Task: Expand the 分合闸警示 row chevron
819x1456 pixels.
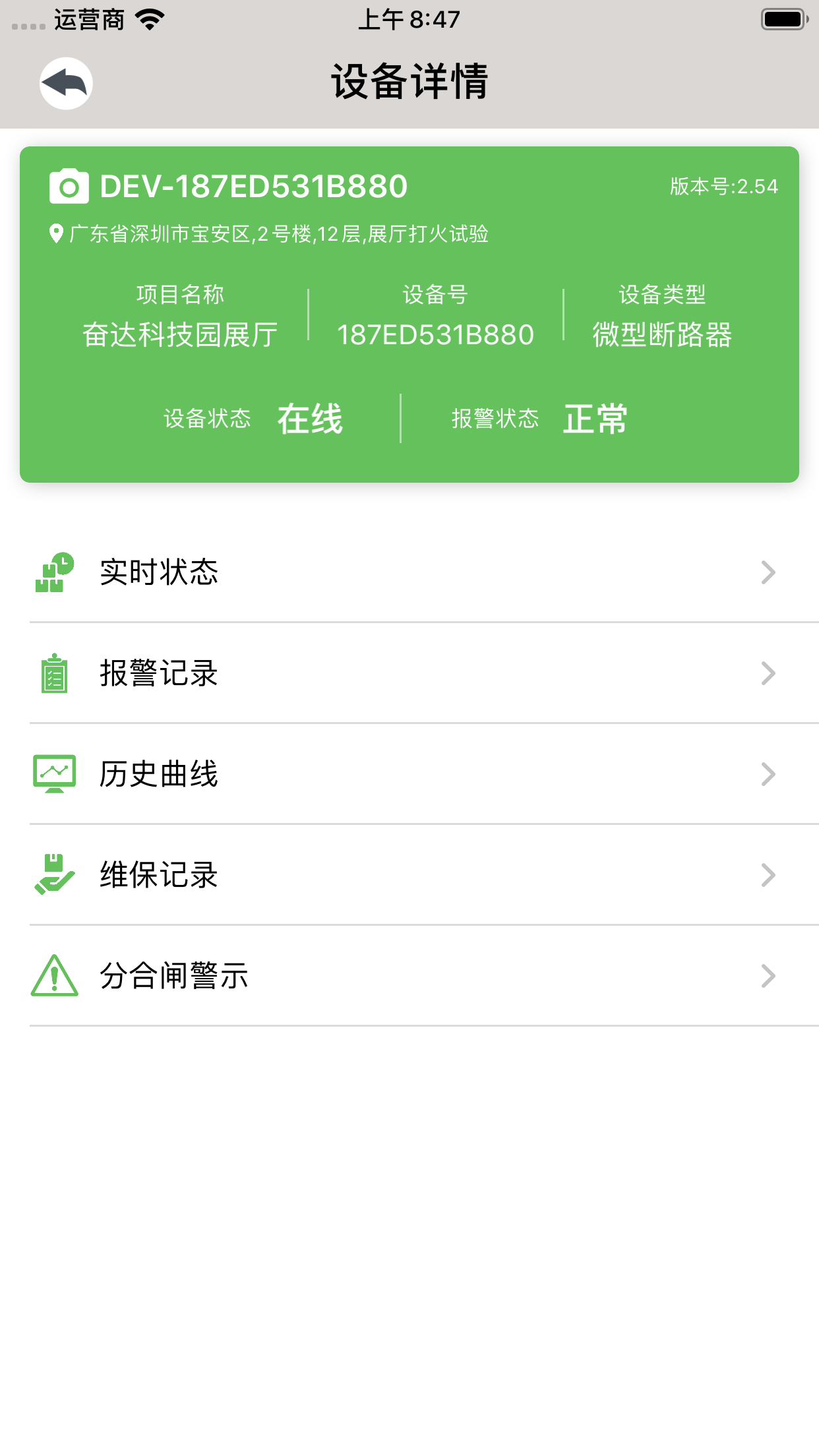Action: pos(767,977)
